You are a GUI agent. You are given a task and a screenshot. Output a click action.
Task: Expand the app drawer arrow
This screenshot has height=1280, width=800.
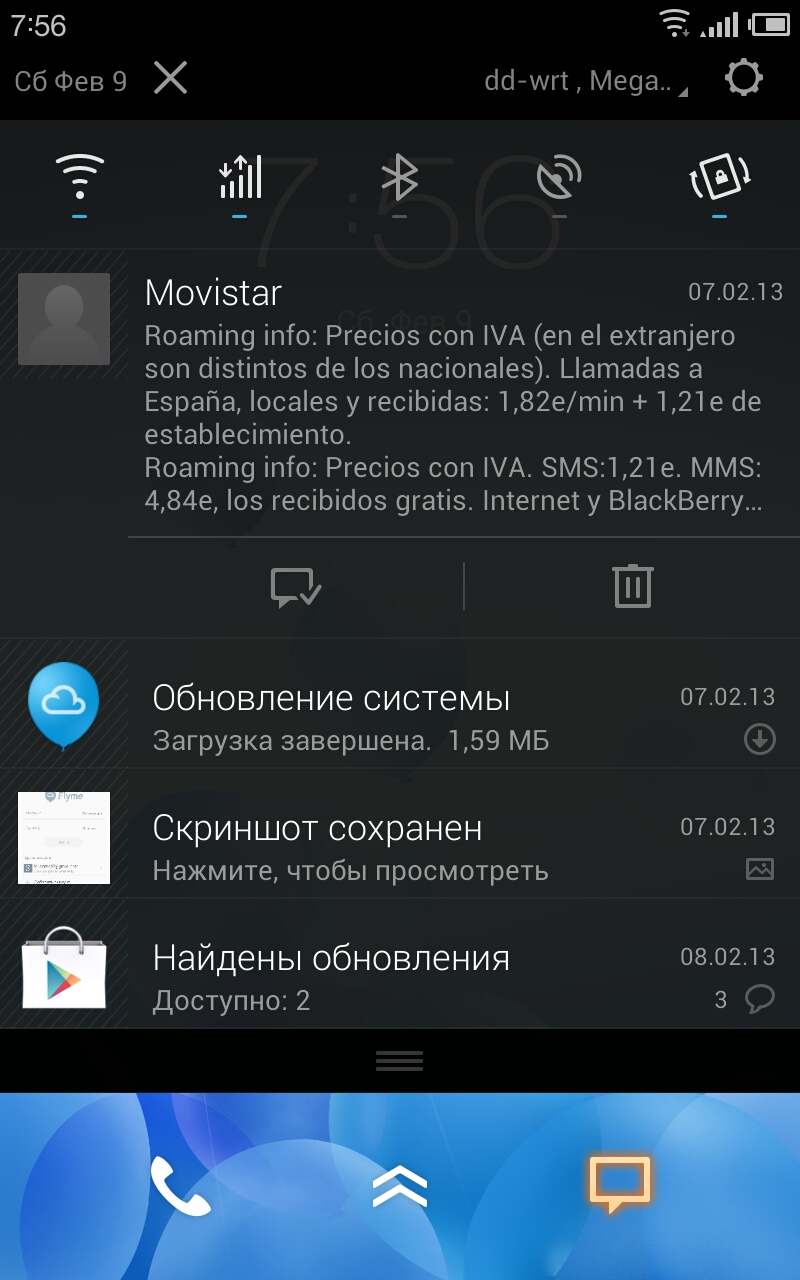[x=400, y=1187]
